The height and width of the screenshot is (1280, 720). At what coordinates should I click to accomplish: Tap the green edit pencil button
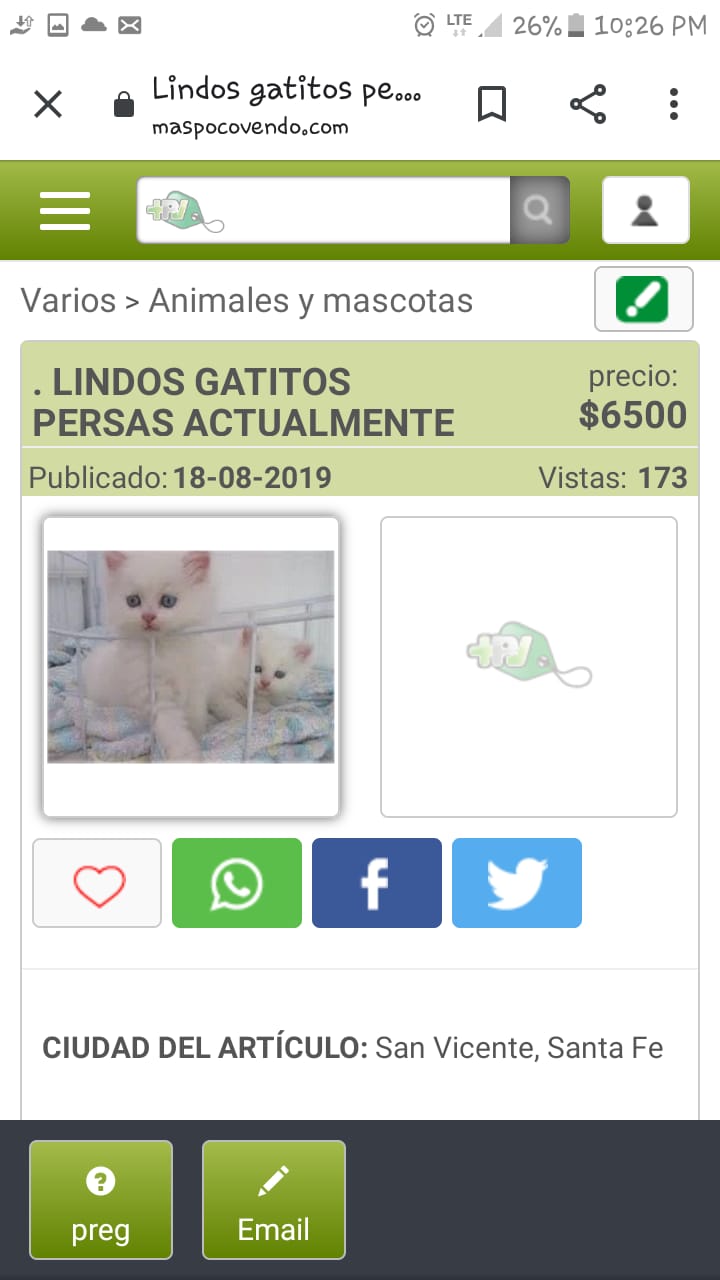point(643,299)
